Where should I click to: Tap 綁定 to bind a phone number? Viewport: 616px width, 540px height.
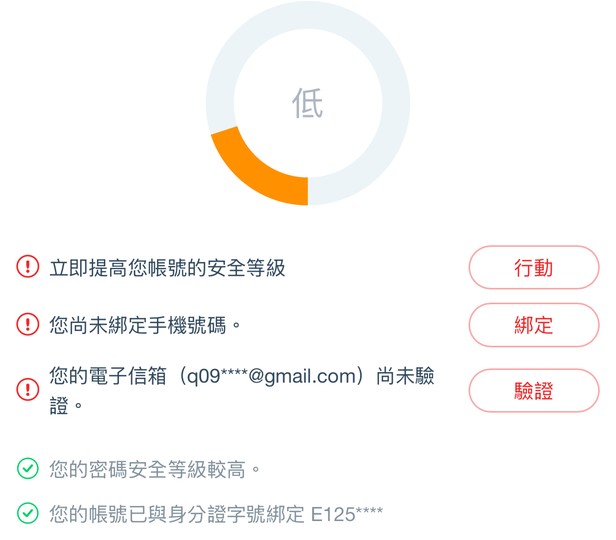[534, 325]
